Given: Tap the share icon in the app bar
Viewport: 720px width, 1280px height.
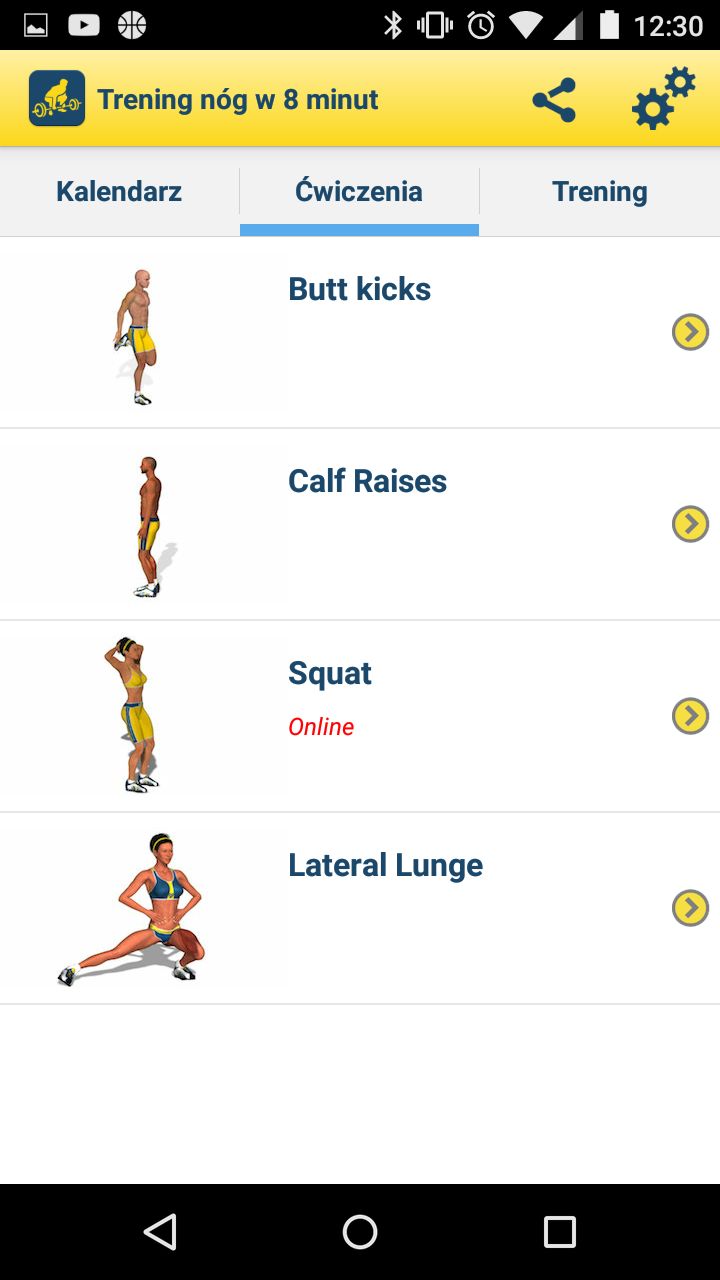Looking at the screenshot, I should tap(554, 100).
